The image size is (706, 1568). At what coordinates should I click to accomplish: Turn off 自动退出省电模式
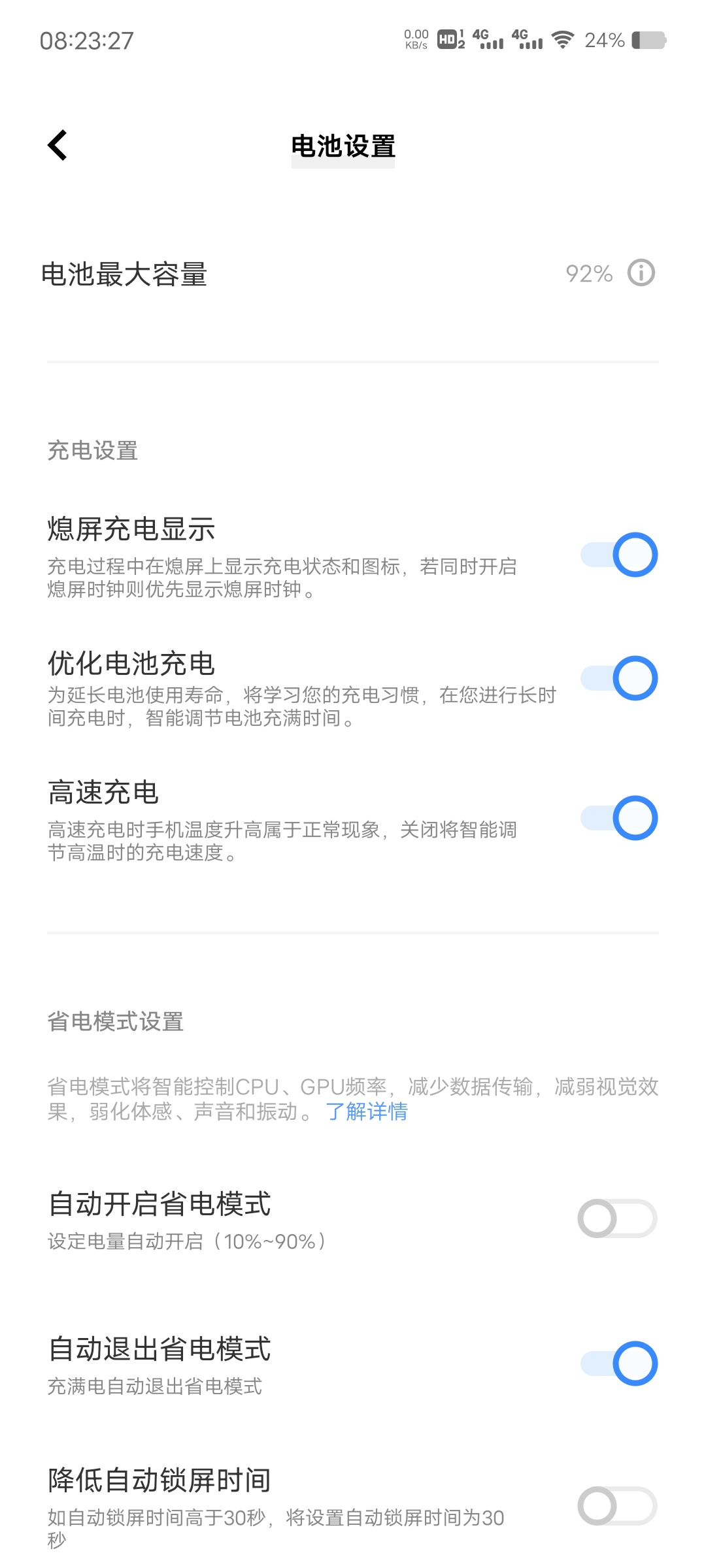(618, 1364)
